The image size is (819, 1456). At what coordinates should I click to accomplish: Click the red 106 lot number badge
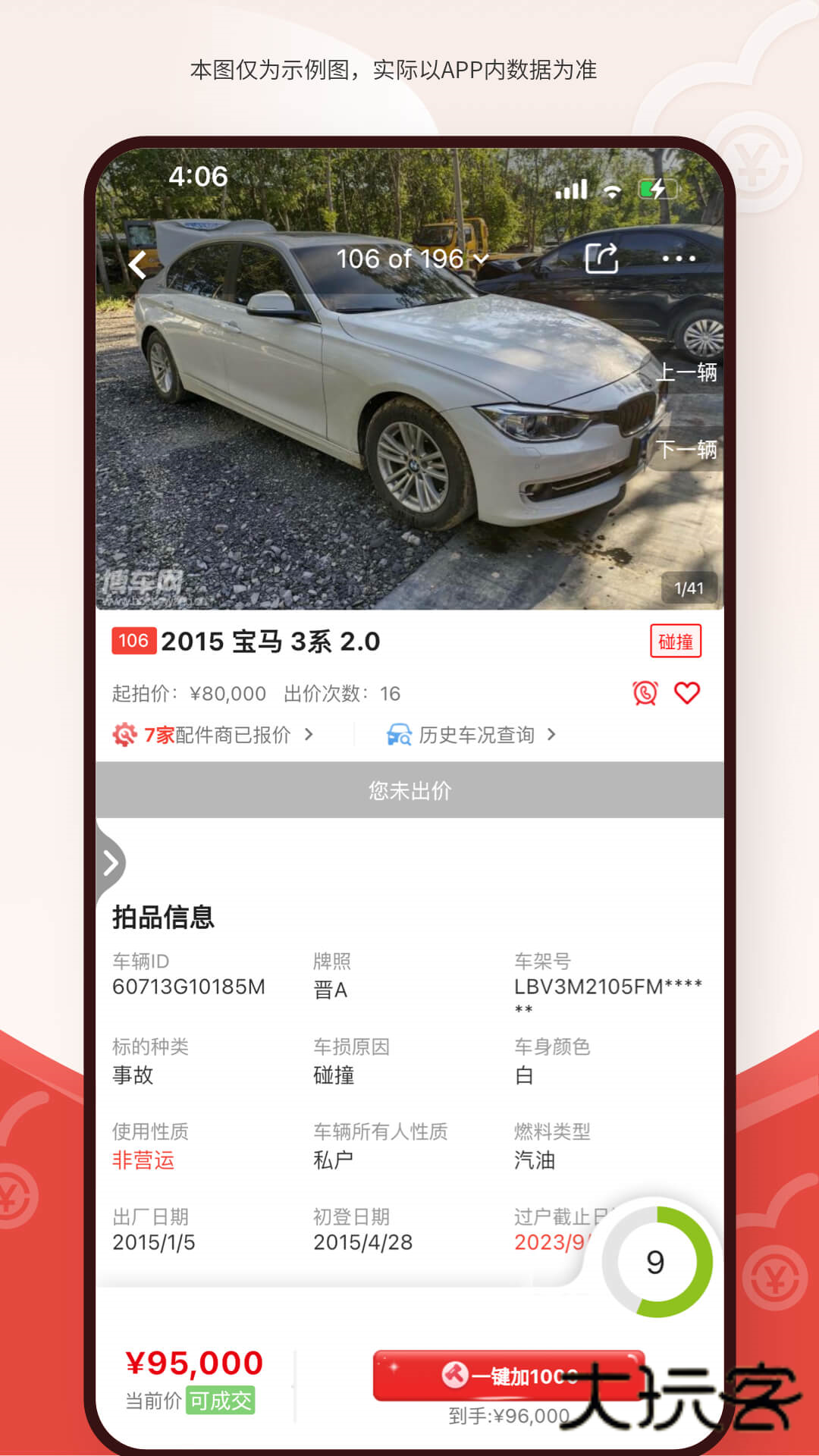tap(133, 641)
